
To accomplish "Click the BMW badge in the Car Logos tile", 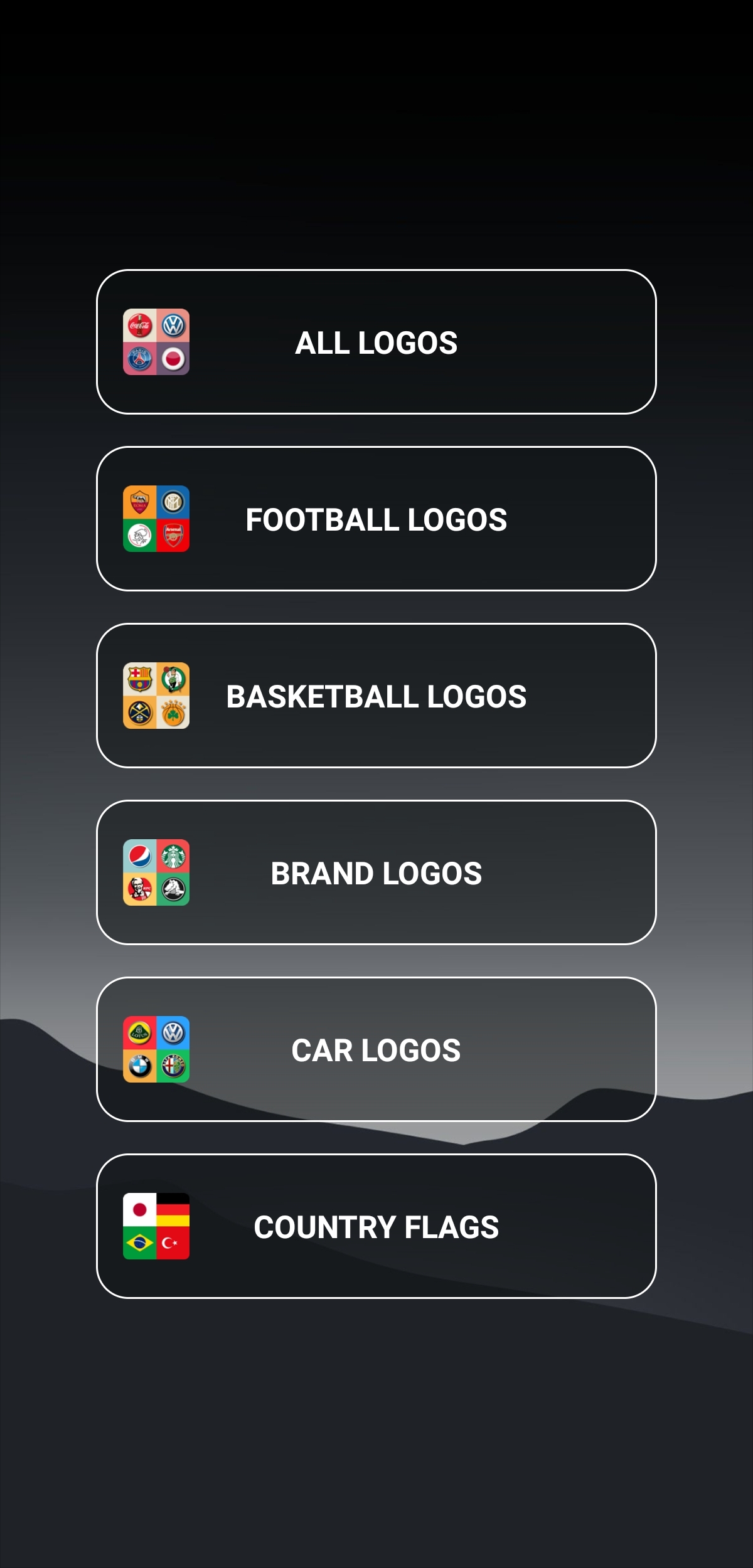I will pyautogui.click(x=139, y=1066).
